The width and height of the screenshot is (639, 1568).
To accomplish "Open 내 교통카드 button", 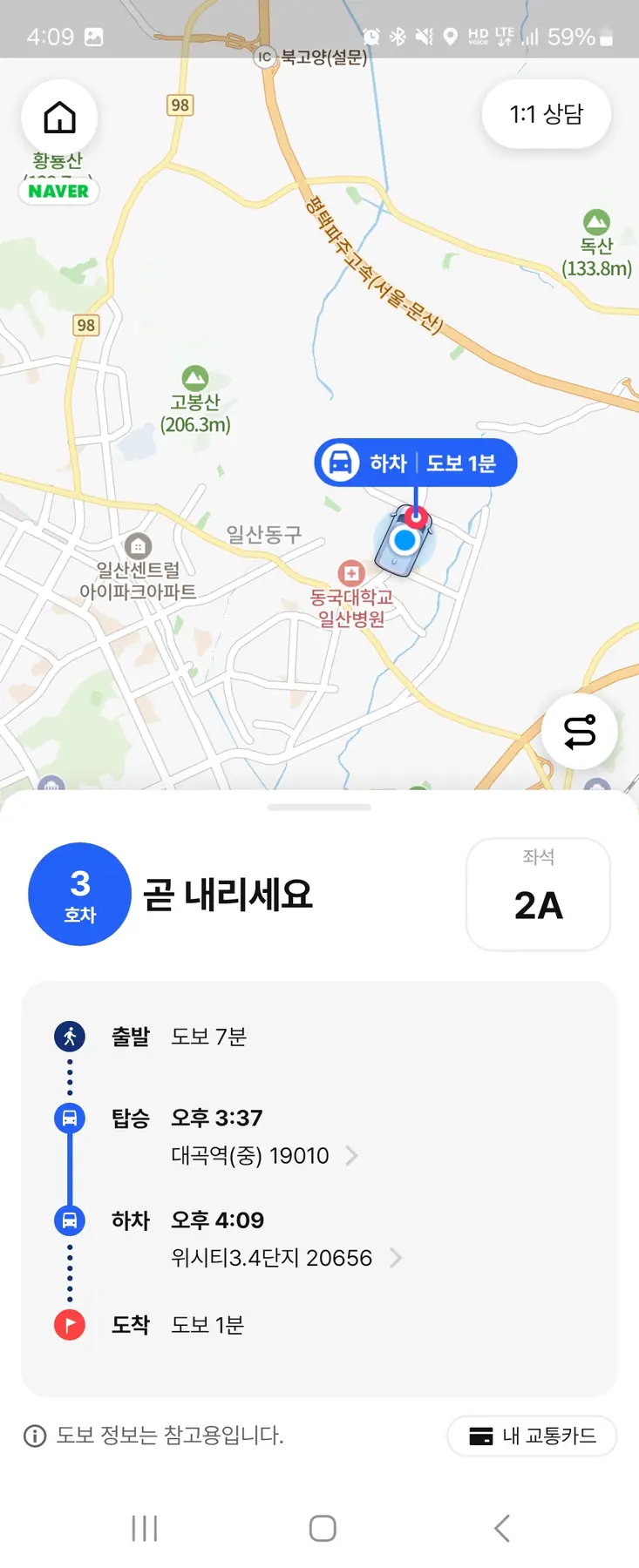I will tap(532, 1436).
